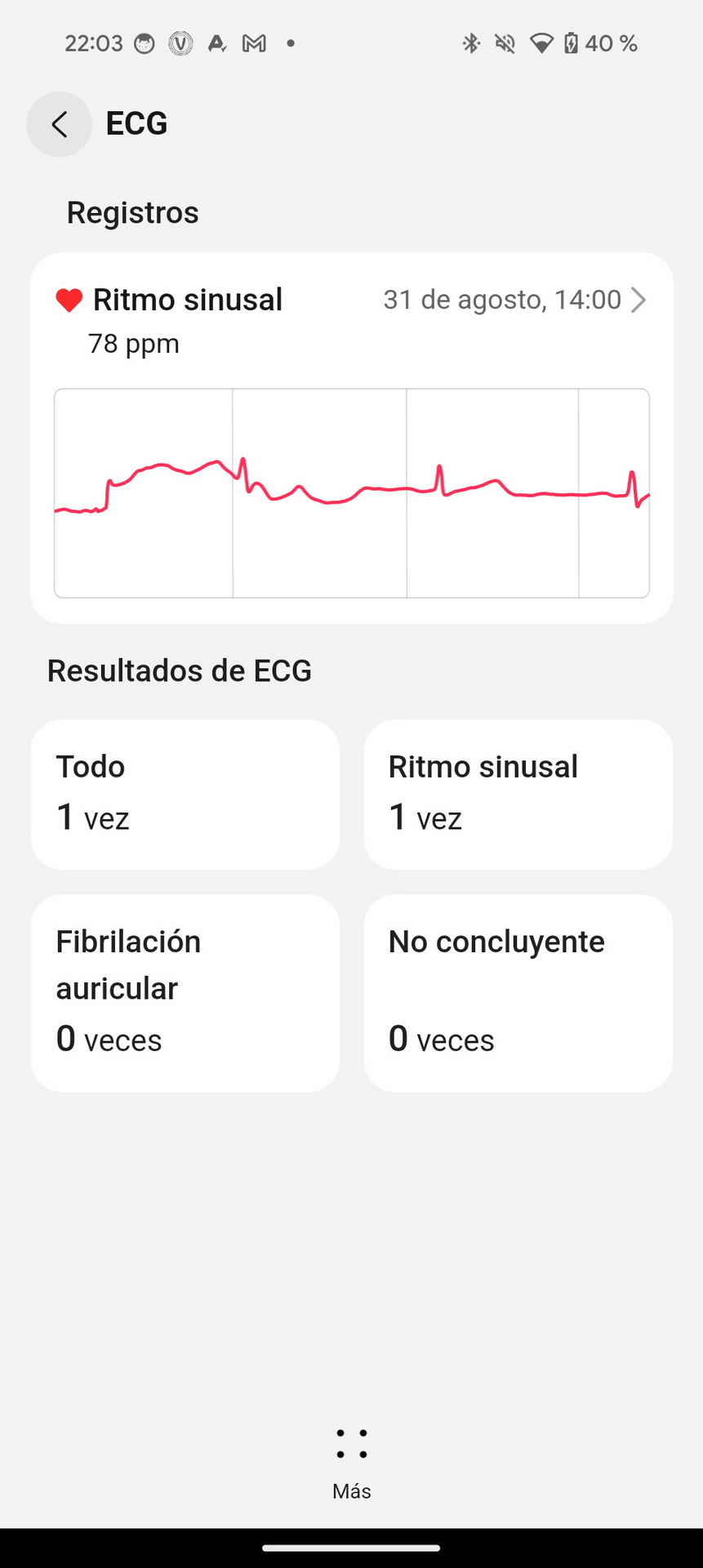The image size is (703, 1568).
Task: Open the Más menu
Action: pyautogui.click(x=351, y=1464)
